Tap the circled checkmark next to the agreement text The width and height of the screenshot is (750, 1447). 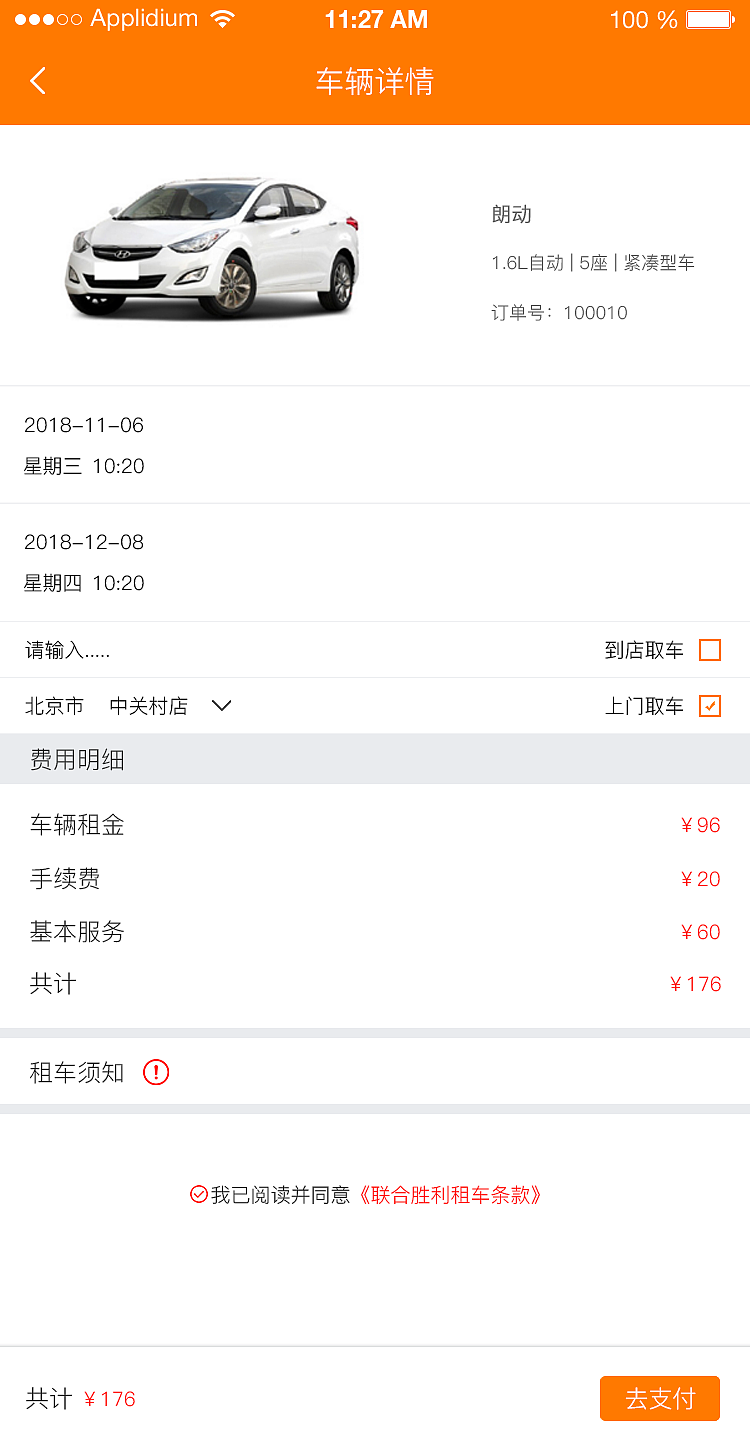click(x=197, y=1195)
